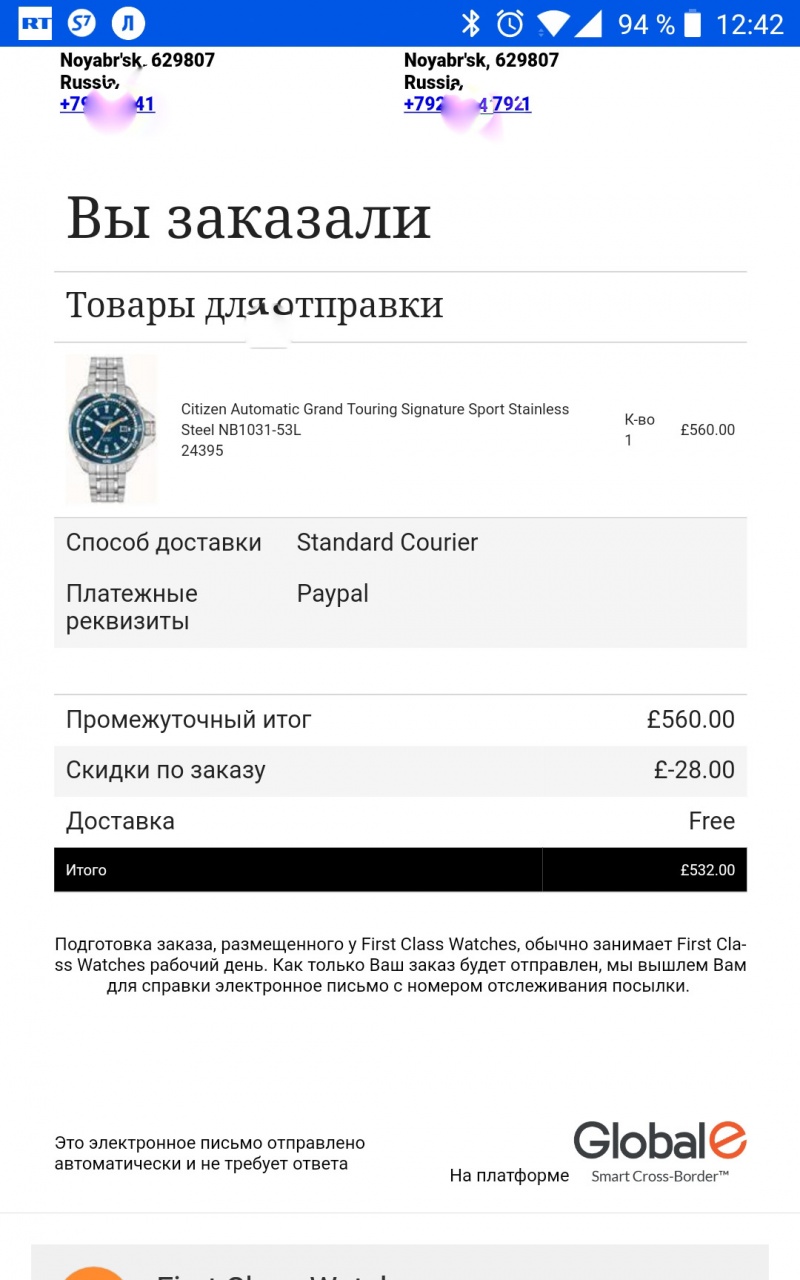Screen dimensions: 800x1280
Task: Tap the phone number ending in 7921
Action: [x=467, y=104]
